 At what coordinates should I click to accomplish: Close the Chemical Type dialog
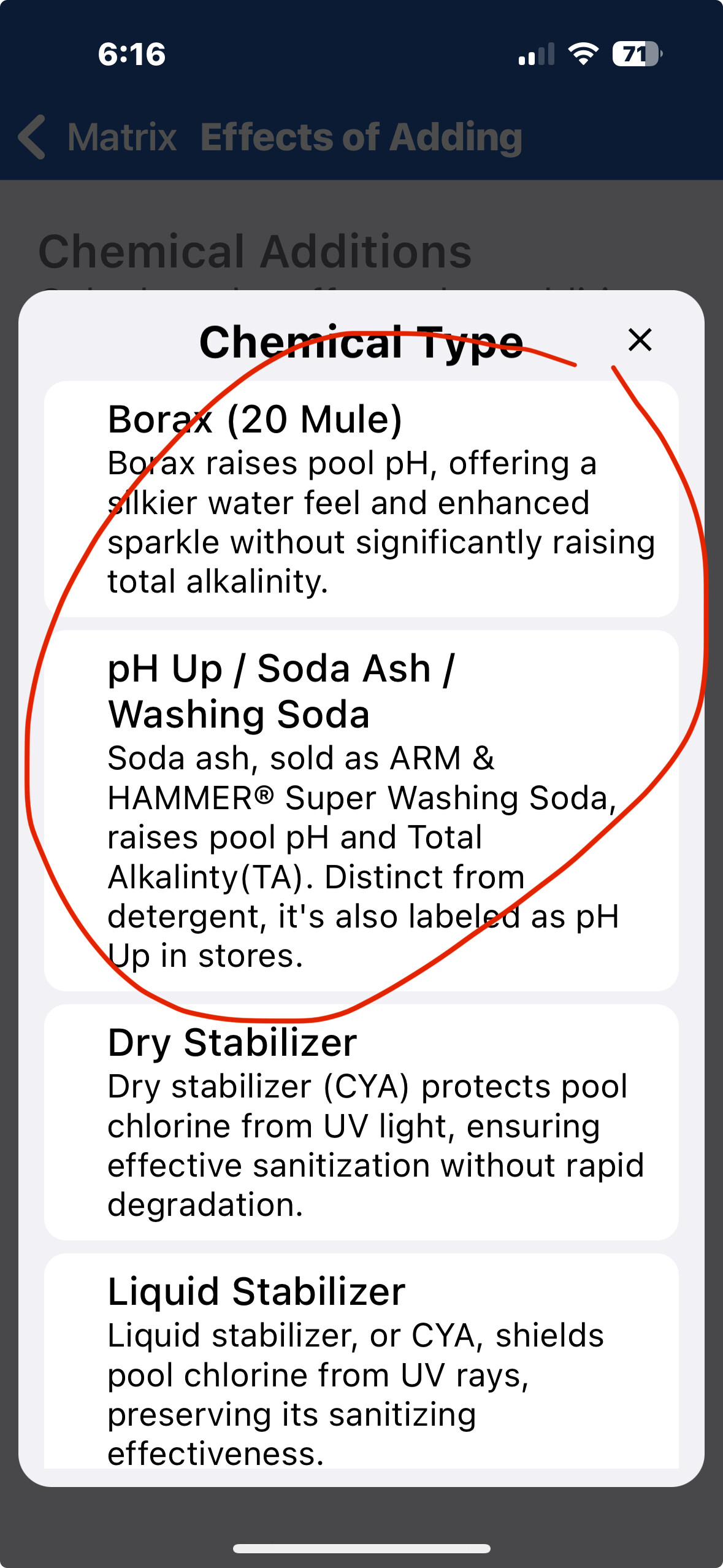[x=640, y=340]
